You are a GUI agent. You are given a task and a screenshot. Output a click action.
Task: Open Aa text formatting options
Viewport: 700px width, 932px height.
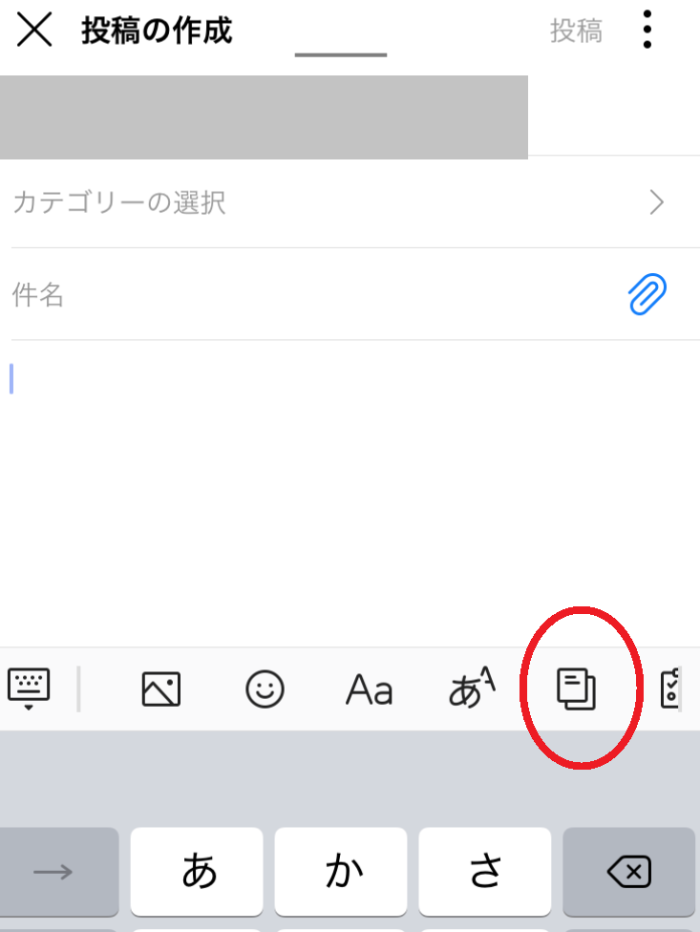click(x=369, y=690)
